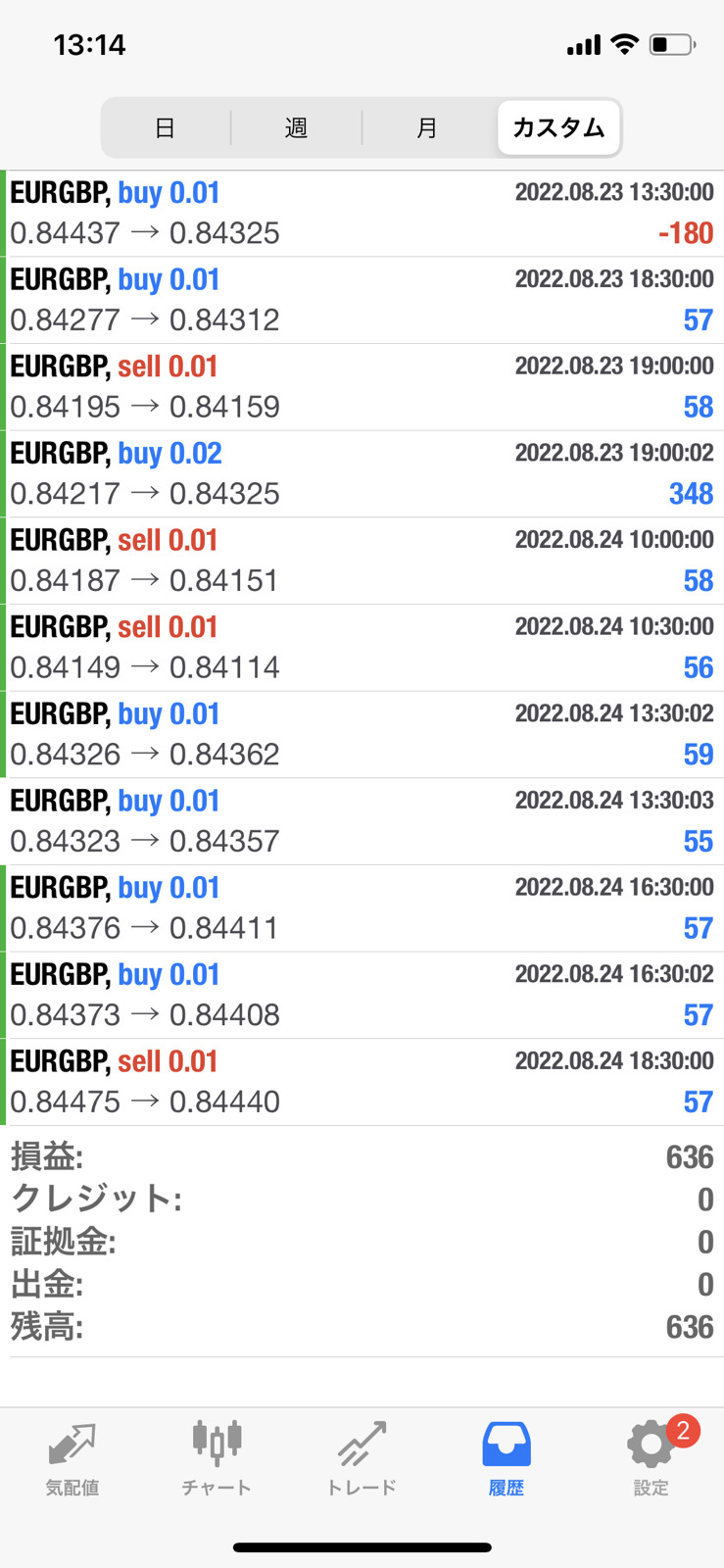This screenshot has width=724, height=1568.
Task: Open the 設定 settings tab
Action: click(x=652, y=1458)
